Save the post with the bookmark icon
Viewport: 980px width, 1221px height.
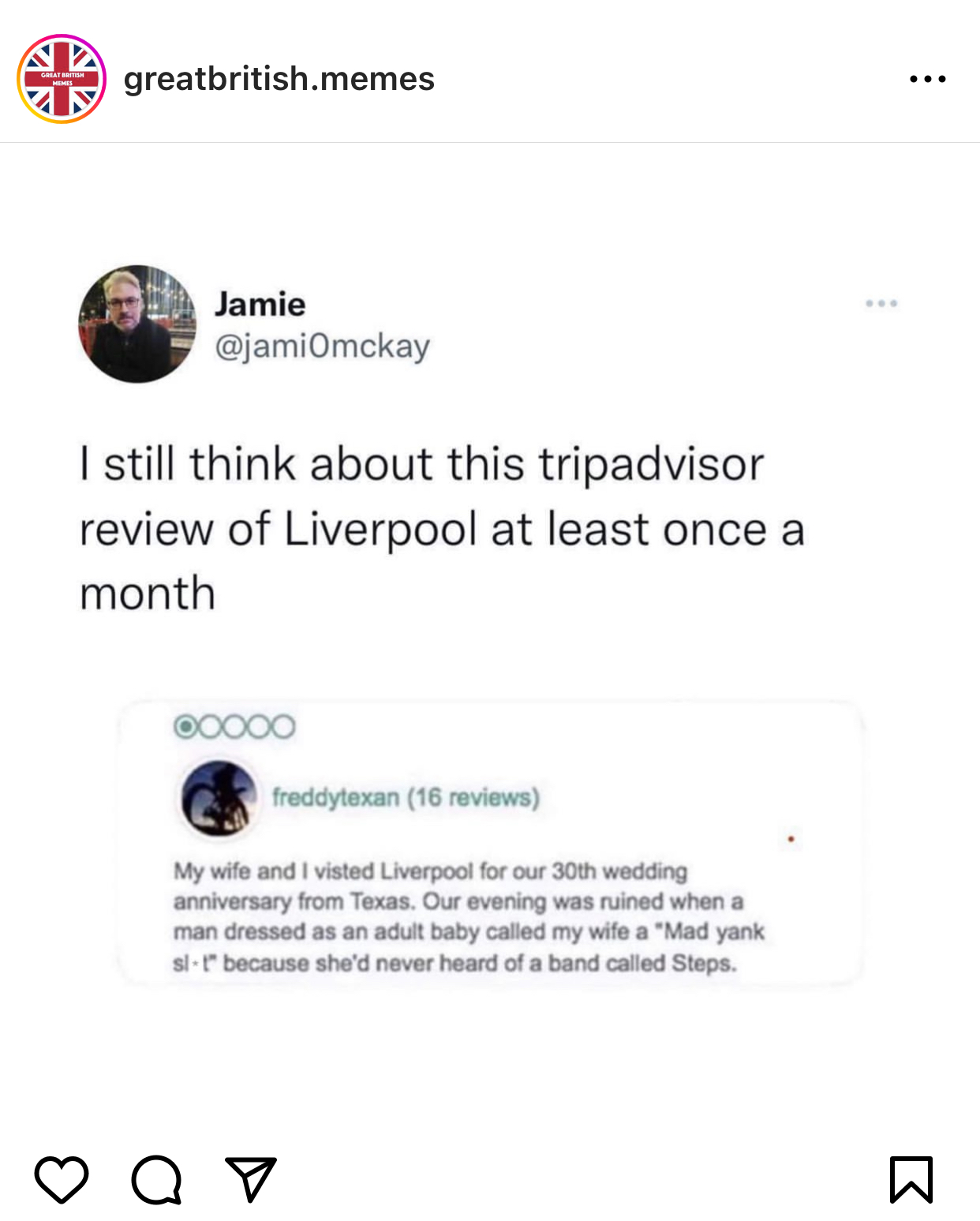911,1180
